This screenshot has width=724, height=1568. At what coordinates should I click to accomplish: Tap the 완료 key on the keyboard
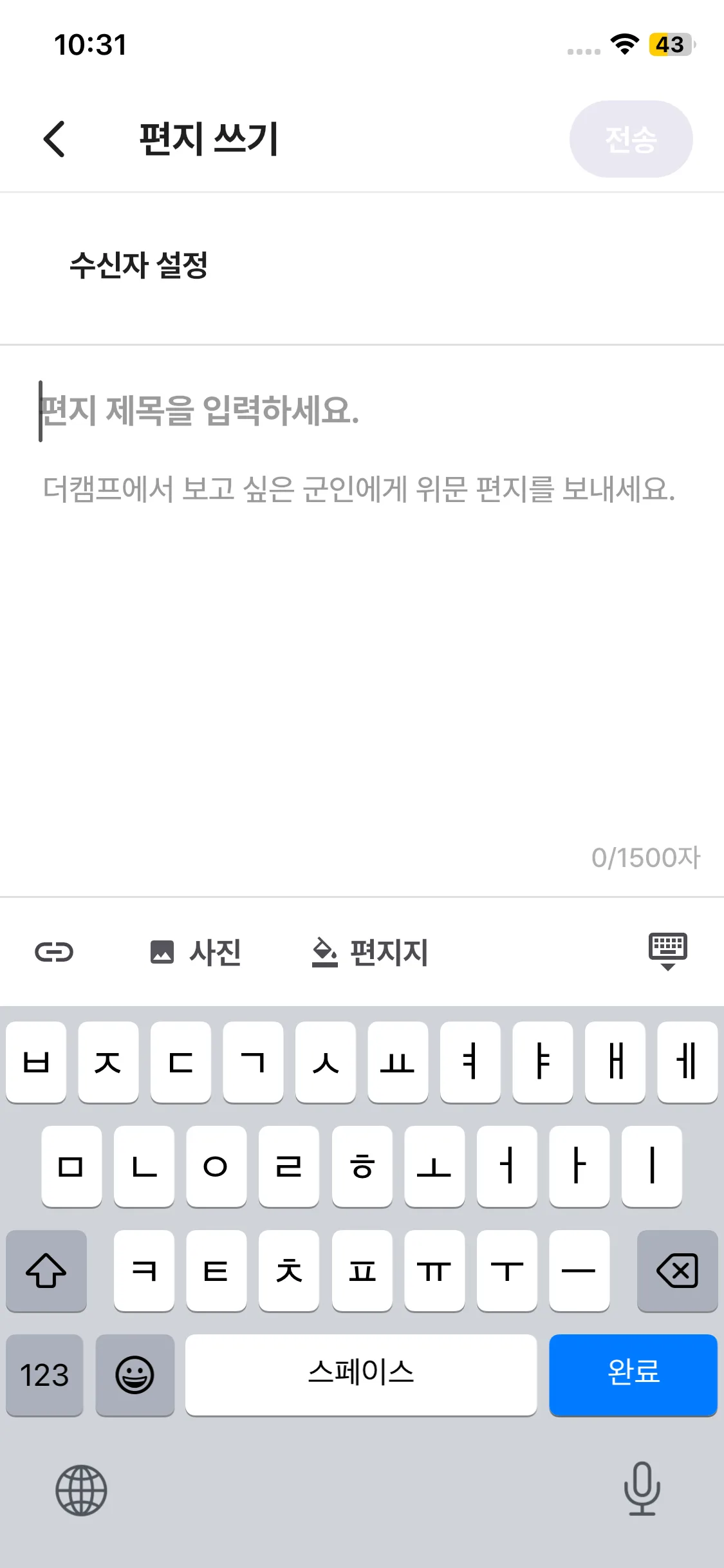[633, 1374]
